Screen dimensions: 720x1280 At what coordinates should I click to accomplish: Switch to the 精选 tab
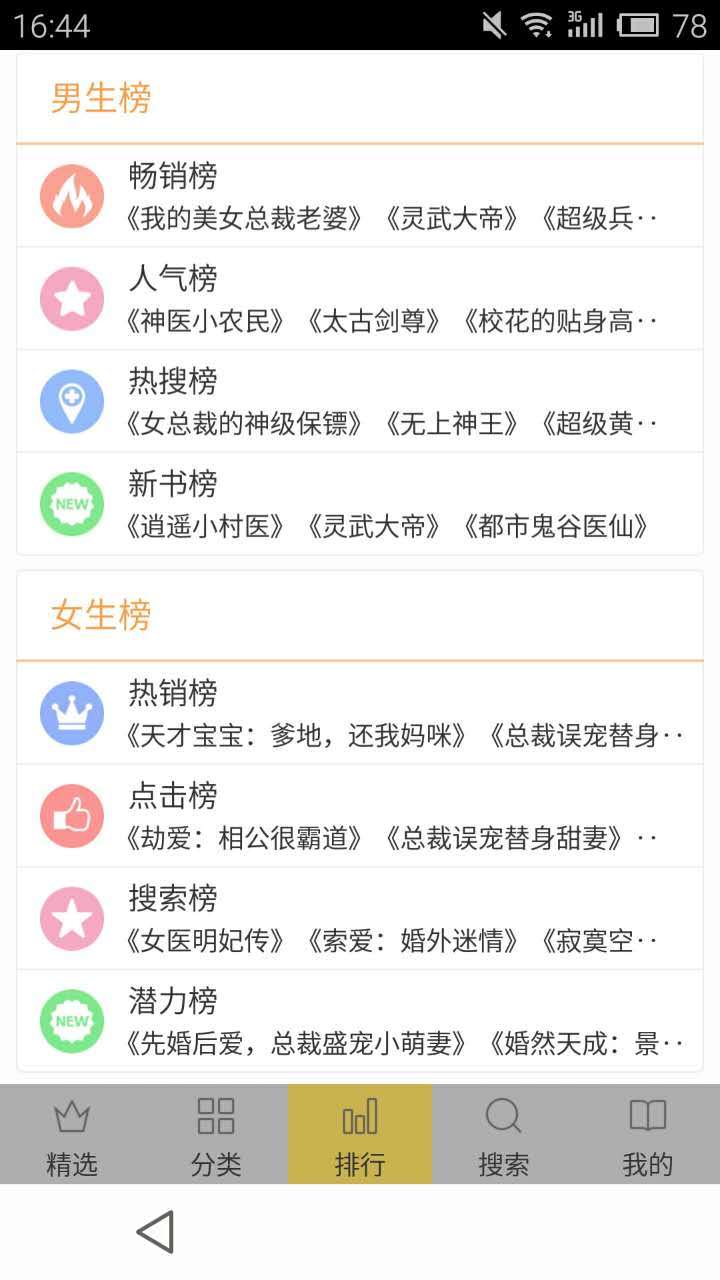coord(72,1135)
